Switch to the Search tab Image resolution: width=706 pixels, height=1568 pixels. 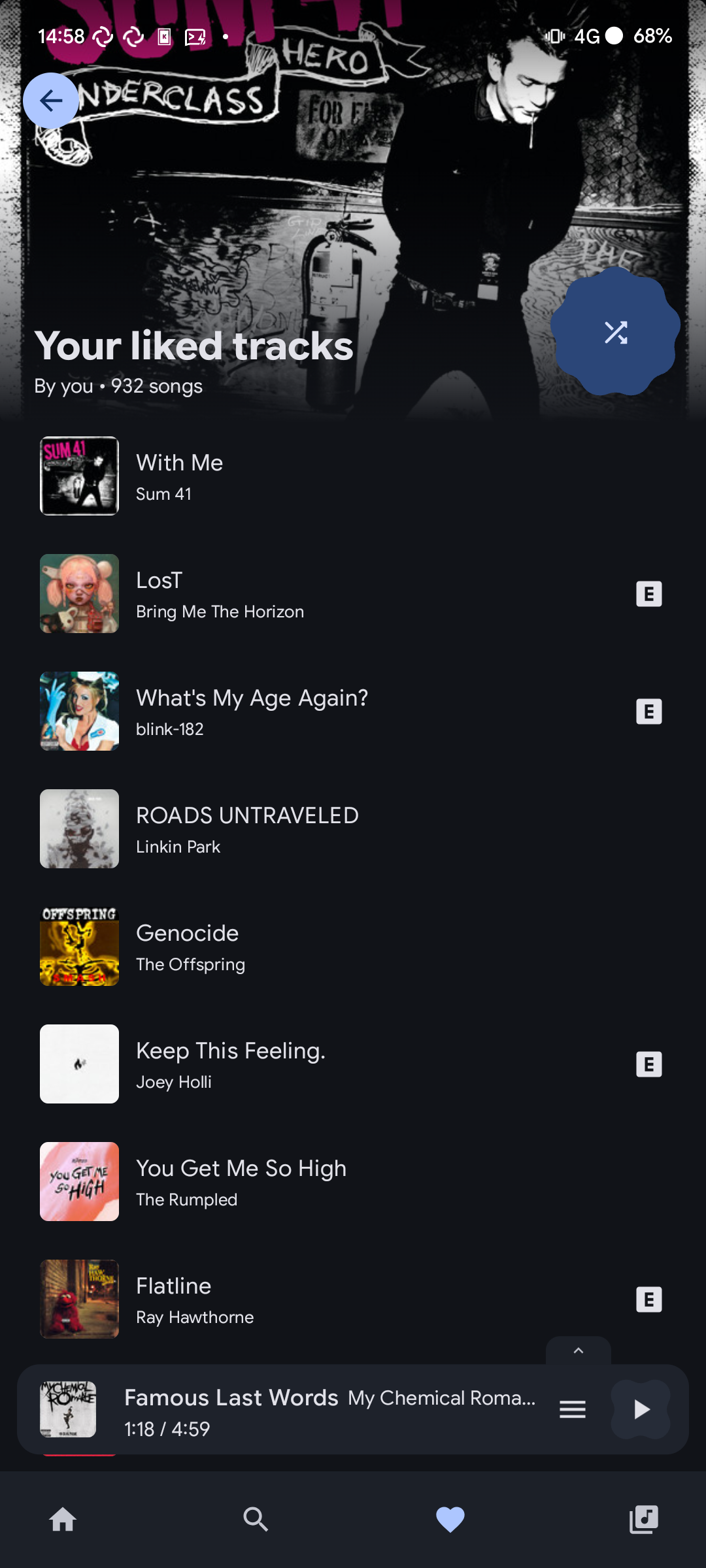(256, 1520)
